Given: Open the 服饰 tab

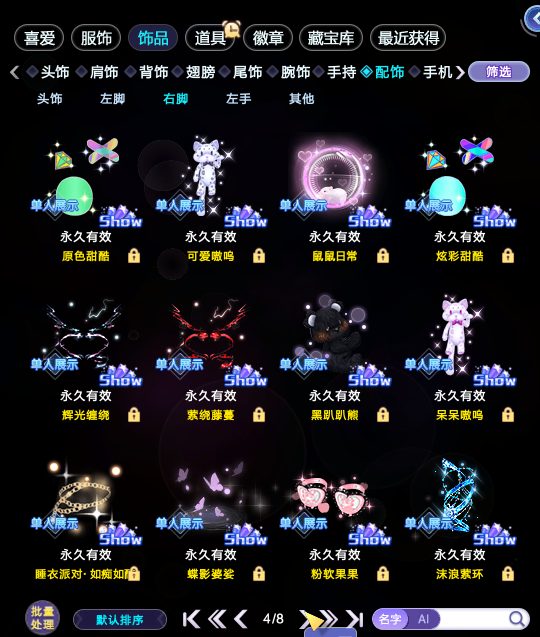Looking at the screenshot, I should [96, 38].
